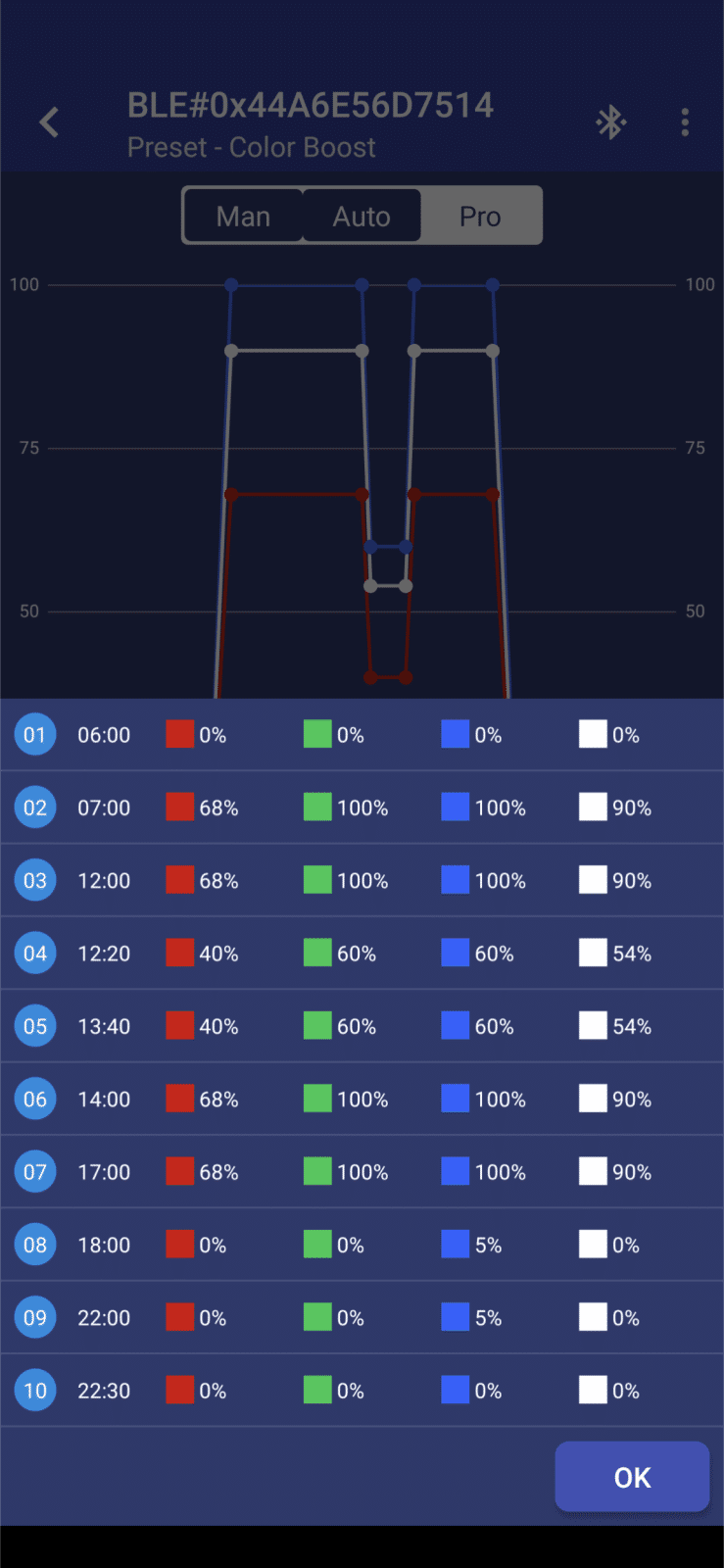
Task: Open time point 04 at 12:20
Action: [35, 954]
